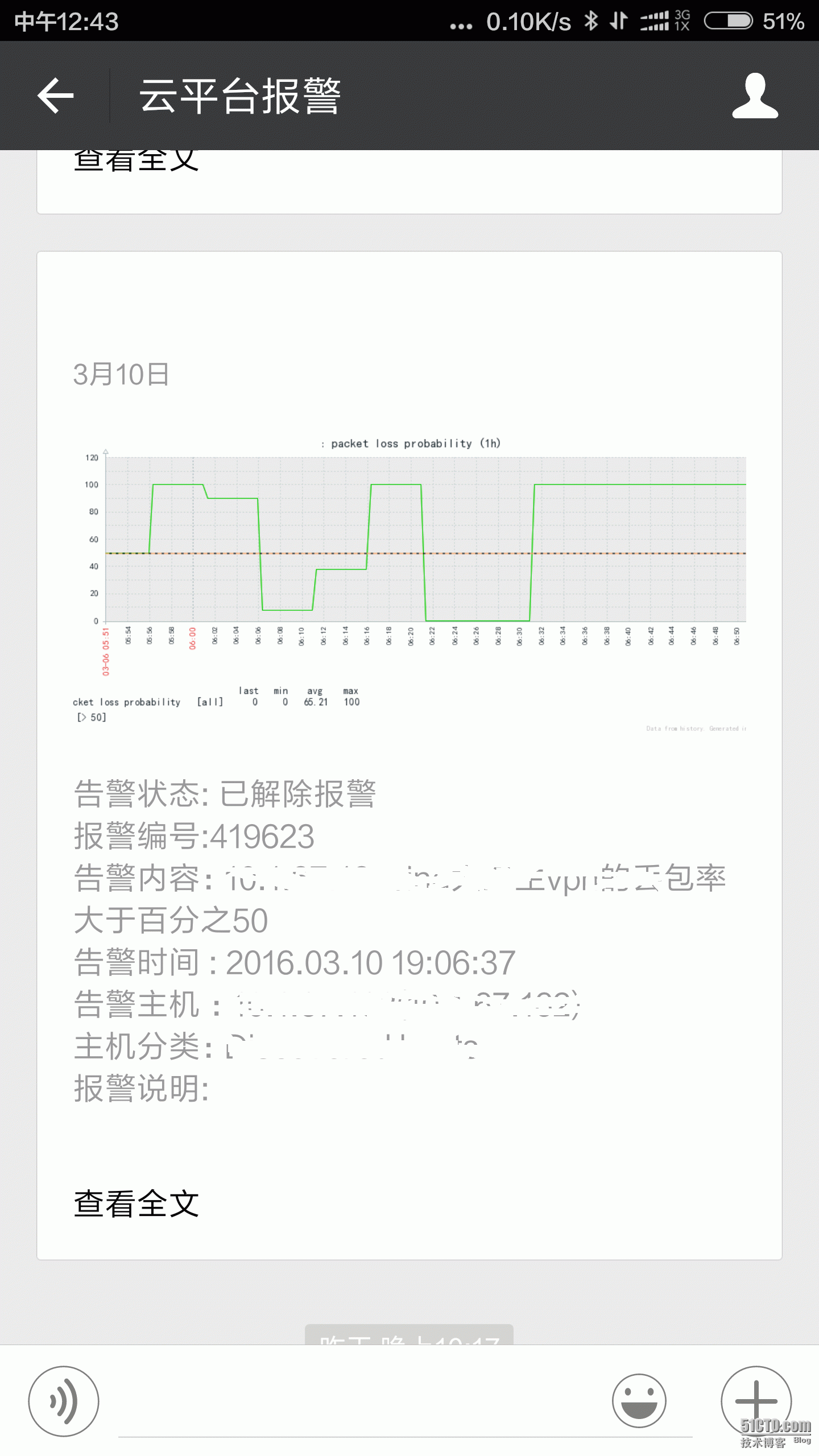Open the emoji picker
819x1456 pixels.
[639, 1401]
